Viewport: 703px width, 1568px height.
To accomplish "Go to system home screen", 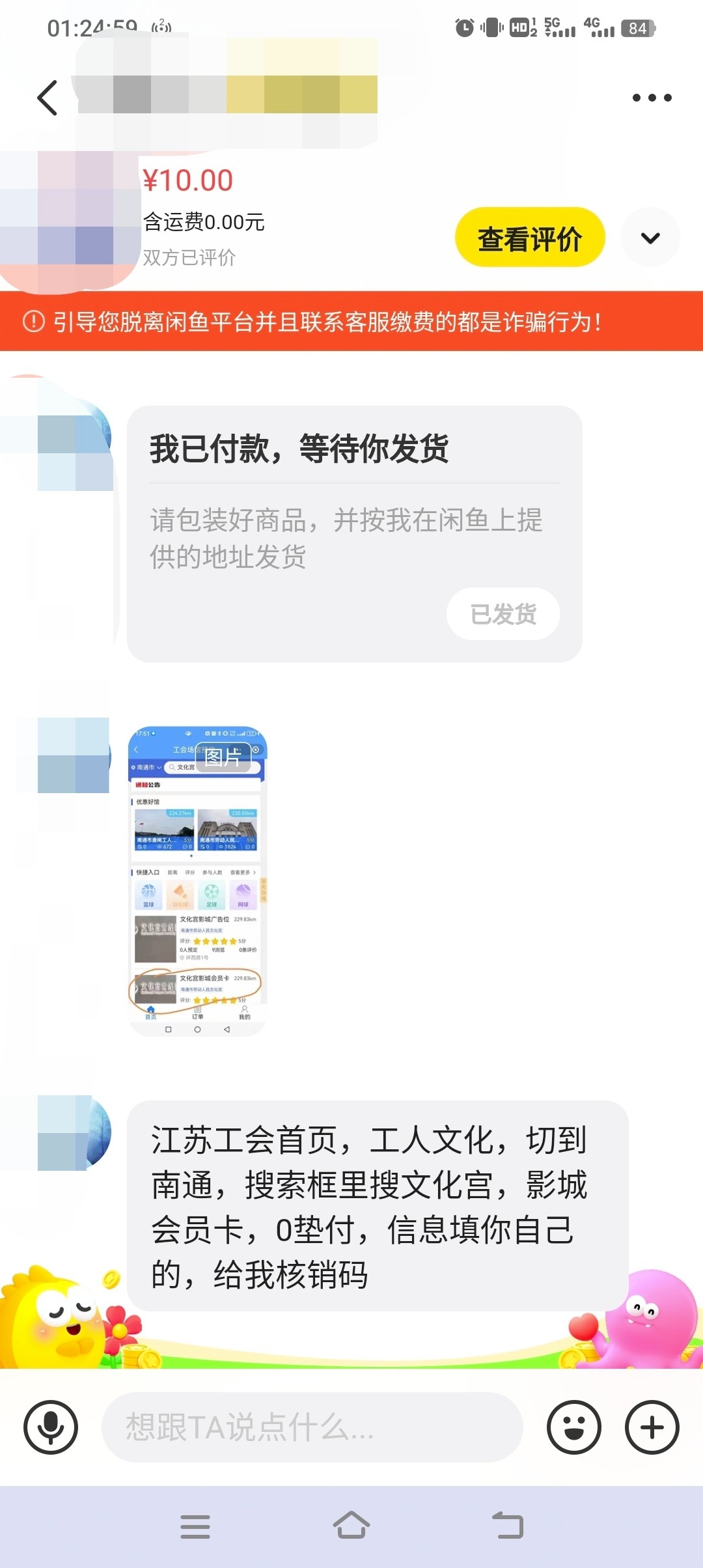I will [351, 1526].
